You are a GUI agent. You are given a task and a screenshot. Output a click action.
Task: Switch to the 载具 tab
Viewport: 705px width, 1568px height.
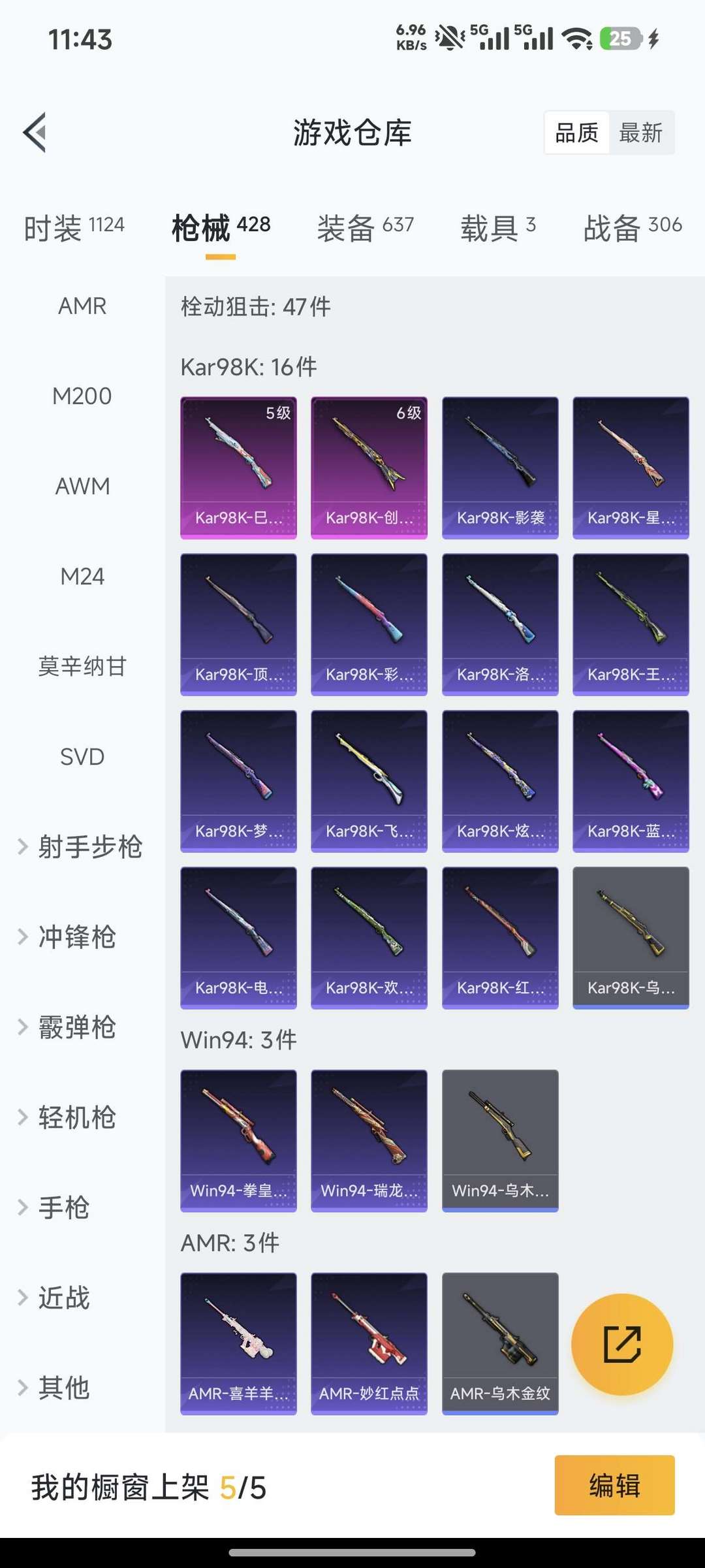pyautogui.click(x=498, y=228)
